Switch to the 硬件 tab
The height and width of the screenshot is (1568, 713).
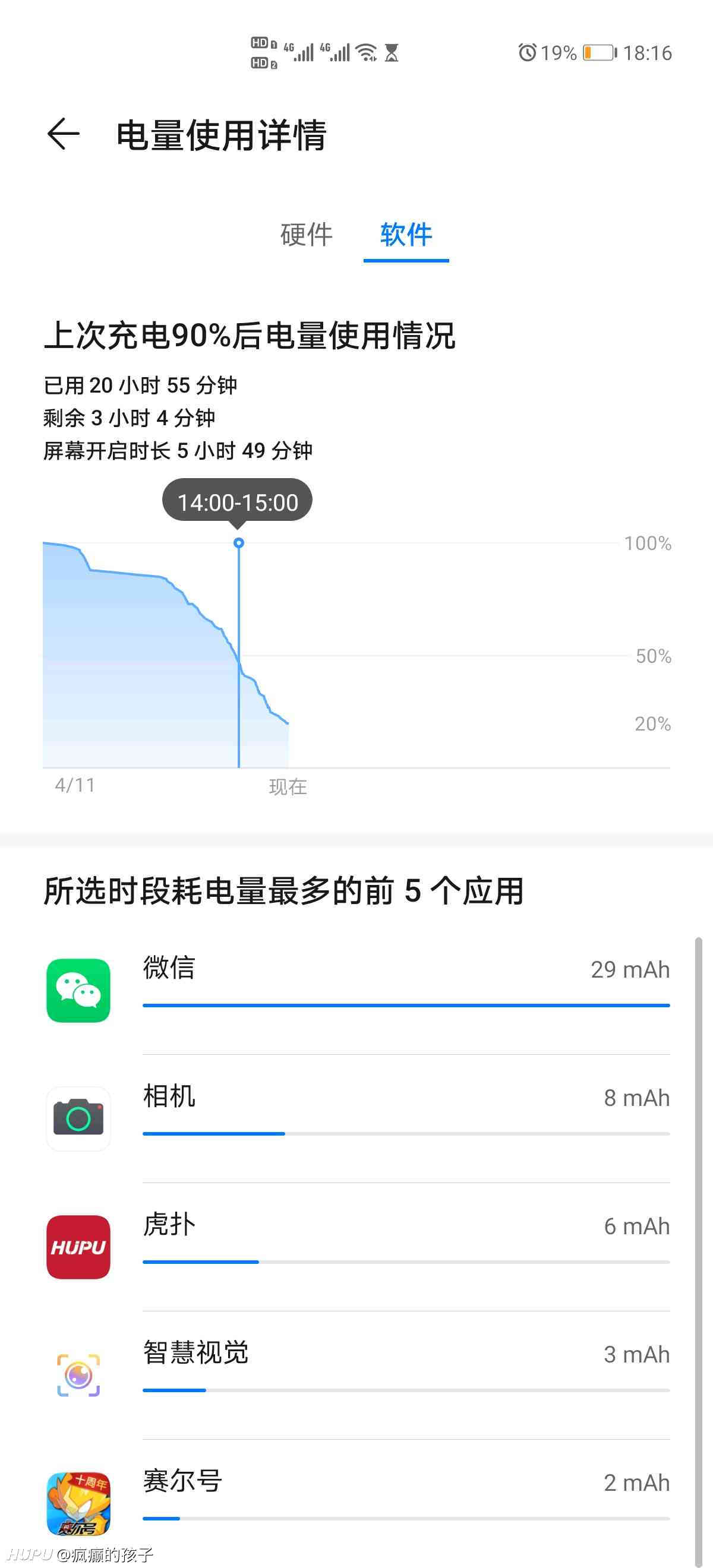306,235
